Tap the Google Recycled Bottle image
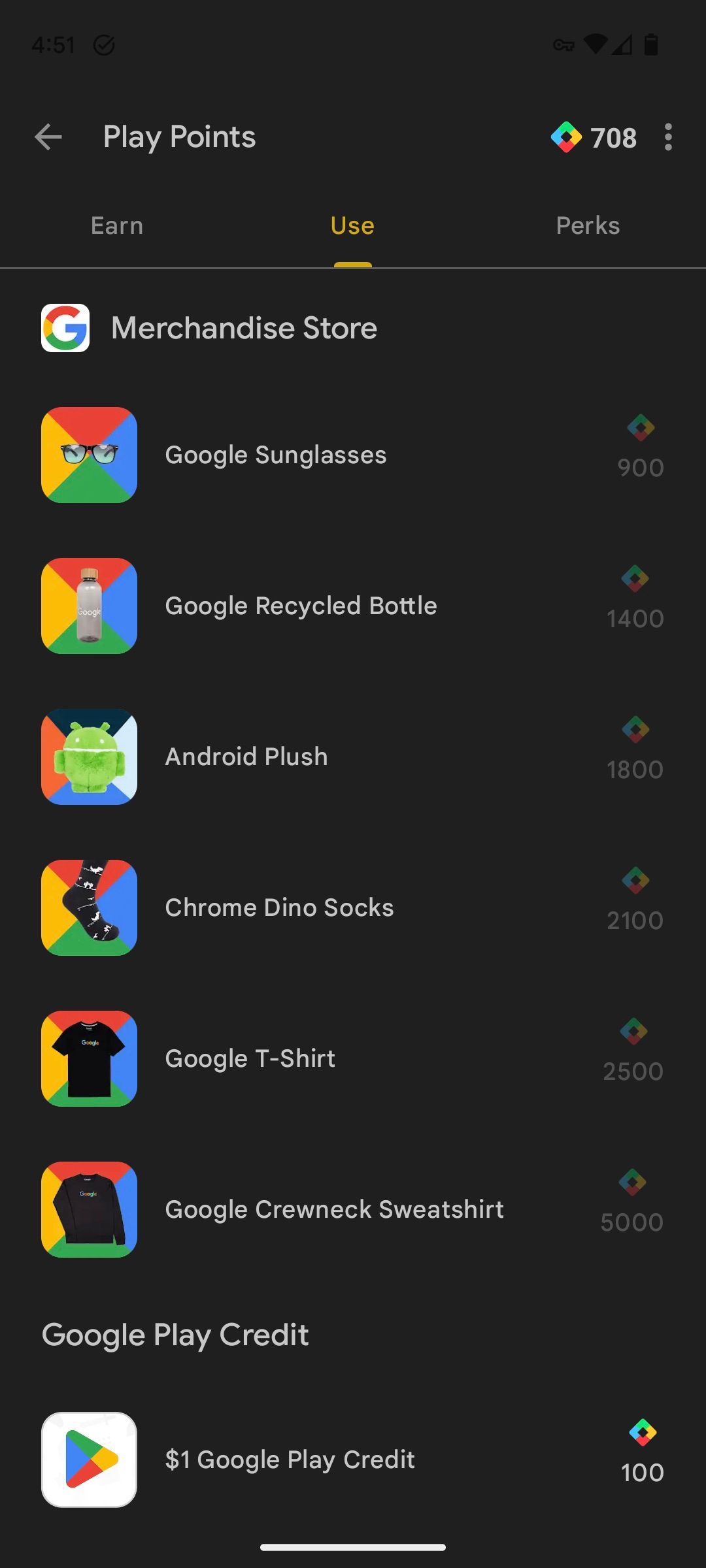 (88, 606)
